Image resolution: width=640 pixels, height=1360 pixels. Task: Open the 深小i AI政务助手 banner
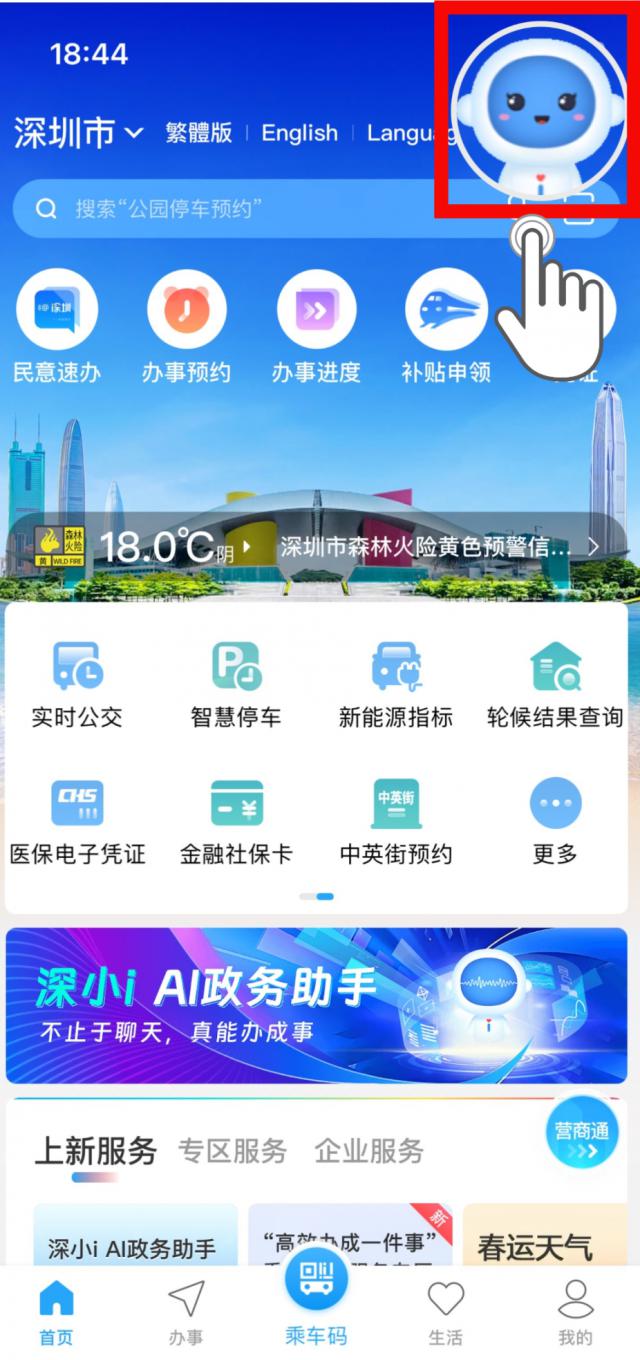pyautogui.click(x=316, y=1005)
